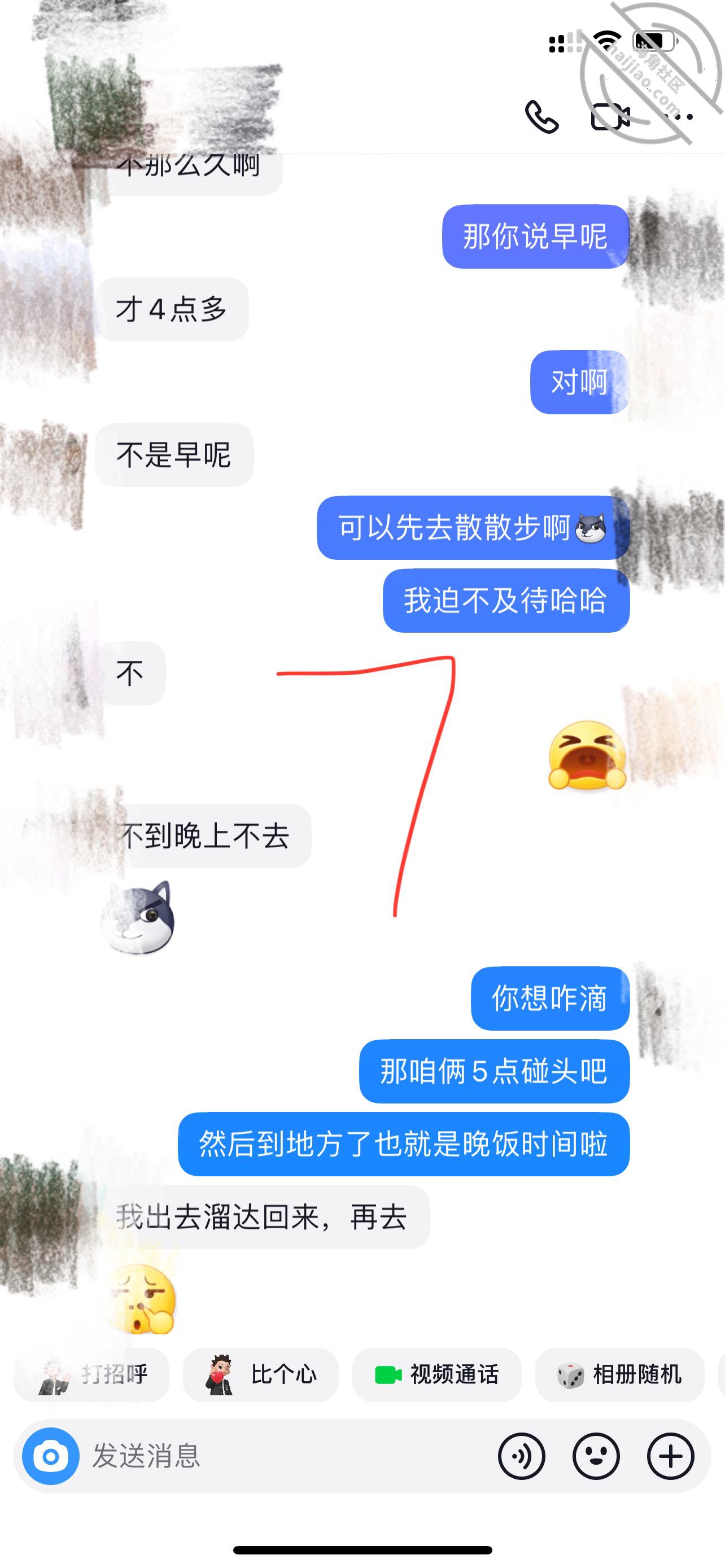Start a voice call

tap(541, 116)
